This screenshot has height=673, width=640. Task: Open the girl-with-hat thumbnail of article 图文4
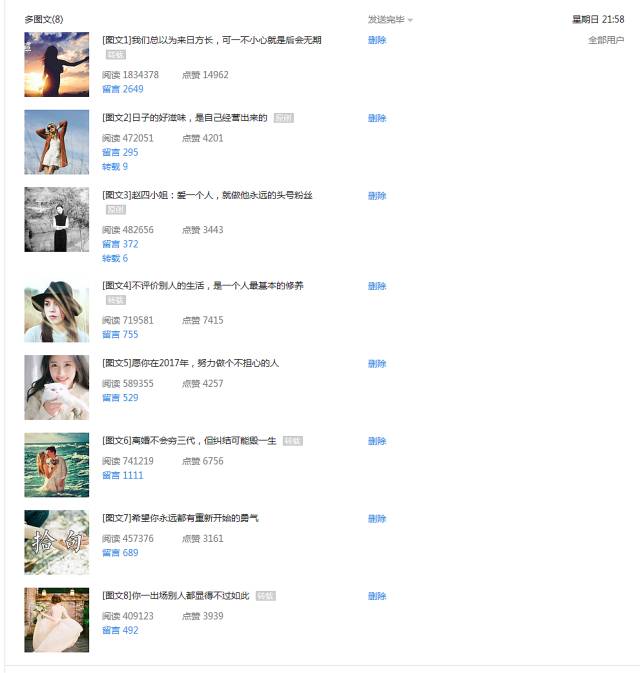point(56,310)
